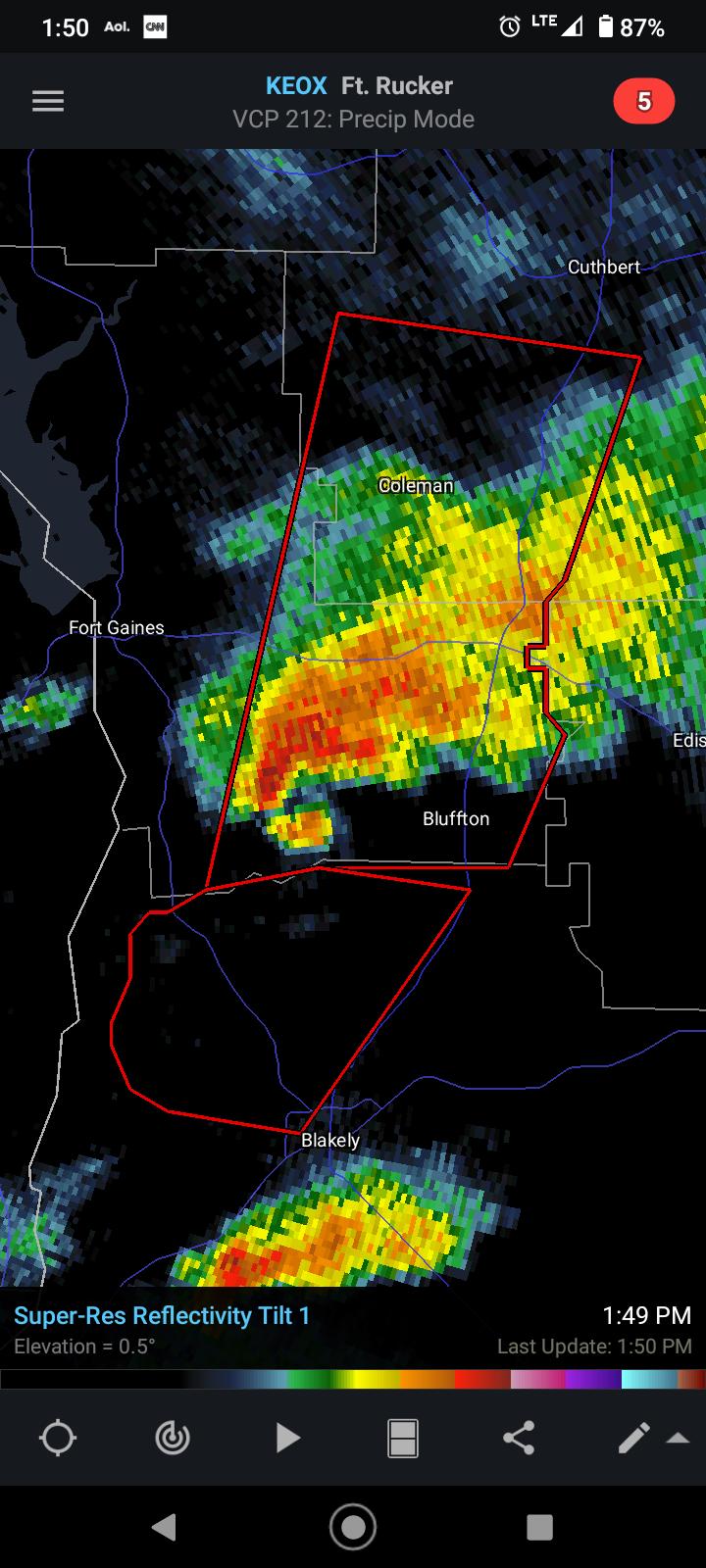The height and width of the screenshot is (1568, 706).
Task: Tap KEOX Ft. Rucker radar site title
Action: point(358,86)
